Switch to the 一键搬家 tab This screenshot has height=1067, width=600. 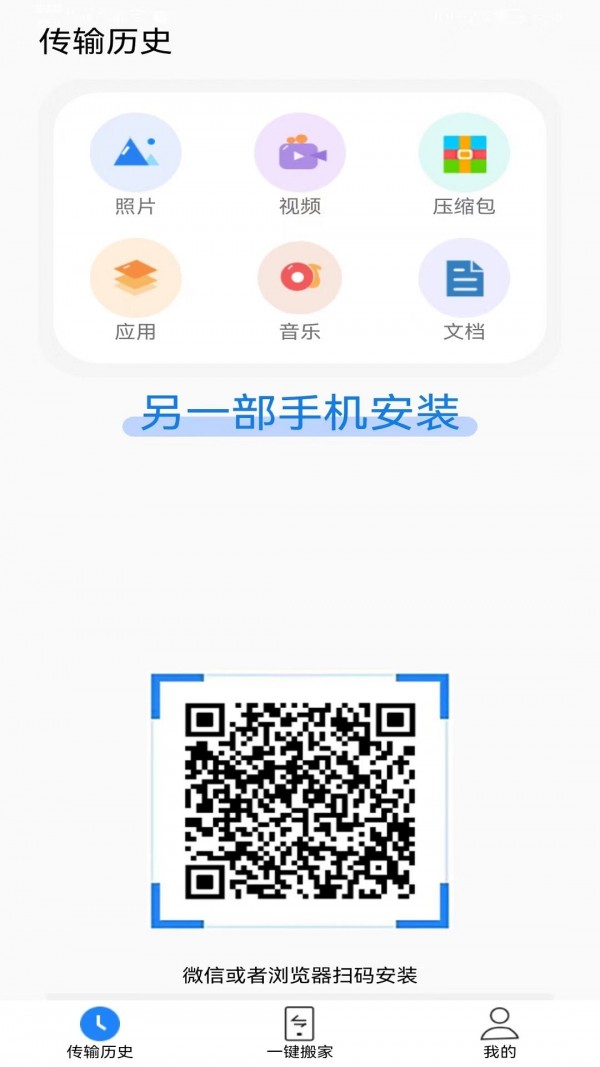coord(299,1033)
